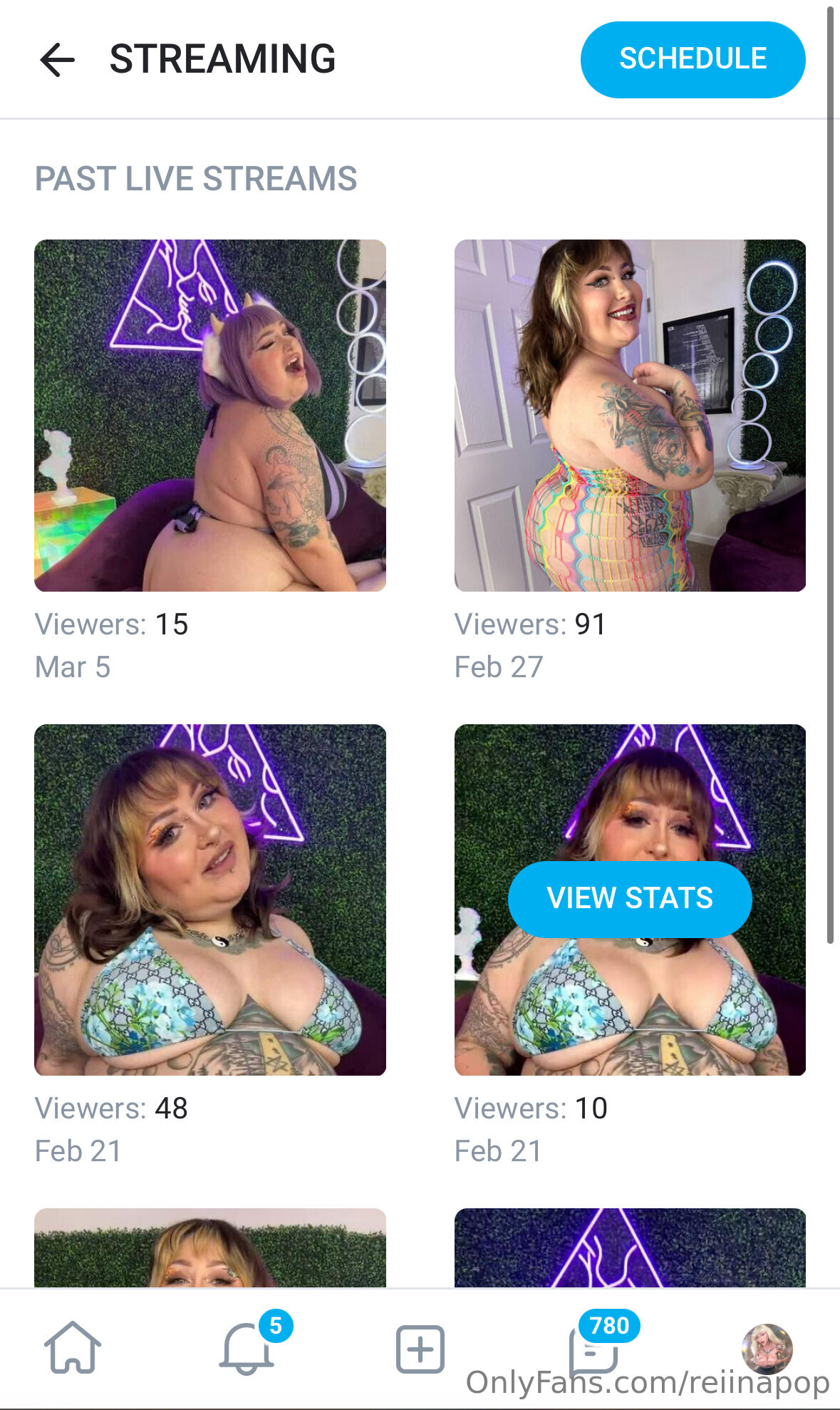Image resolution: width=840 pixels, height=1410 pixels.
Task: Create a new post with the plus icon
Action: click(x=420, y=1349)
